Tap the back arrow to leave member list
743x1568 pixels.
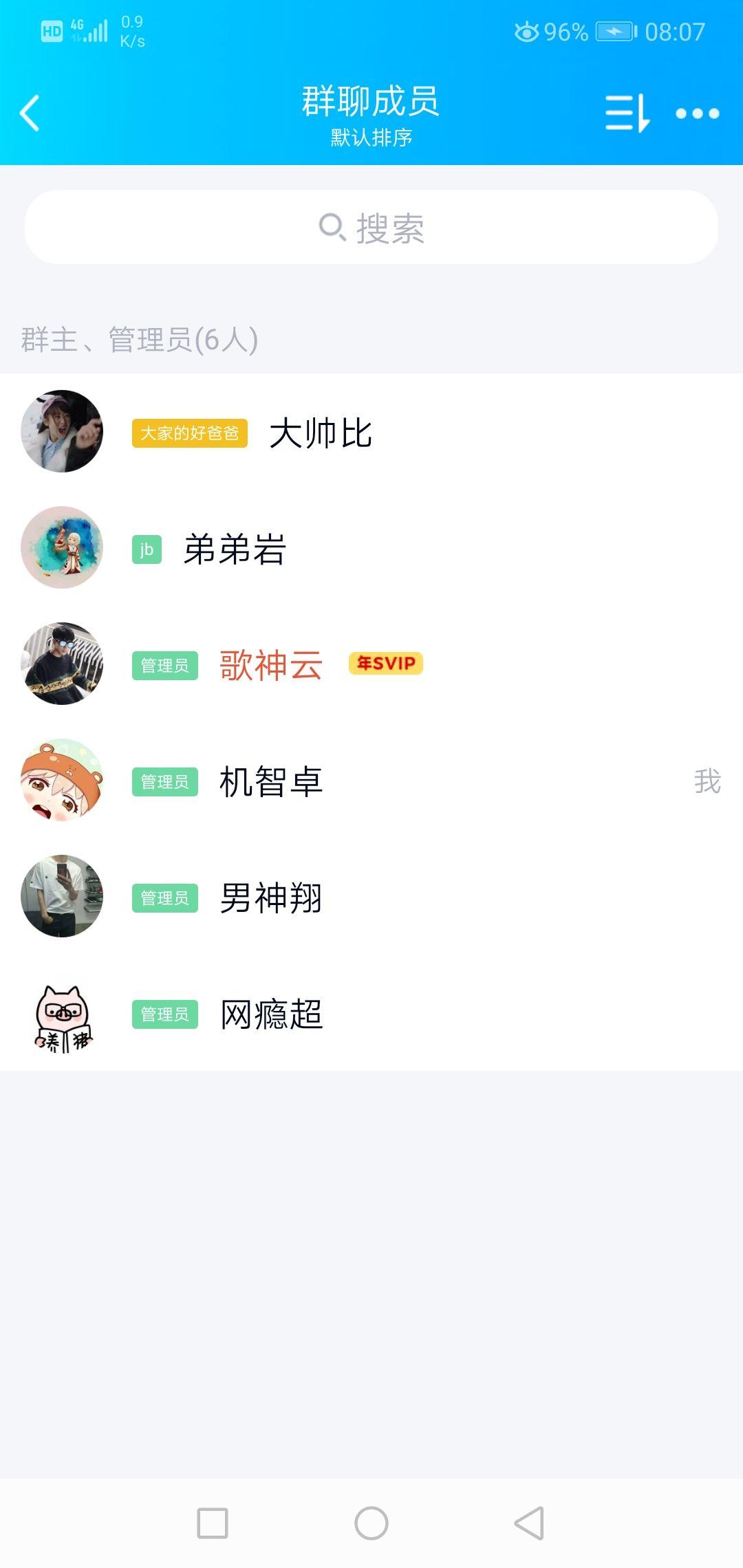[x=31, y=113]
